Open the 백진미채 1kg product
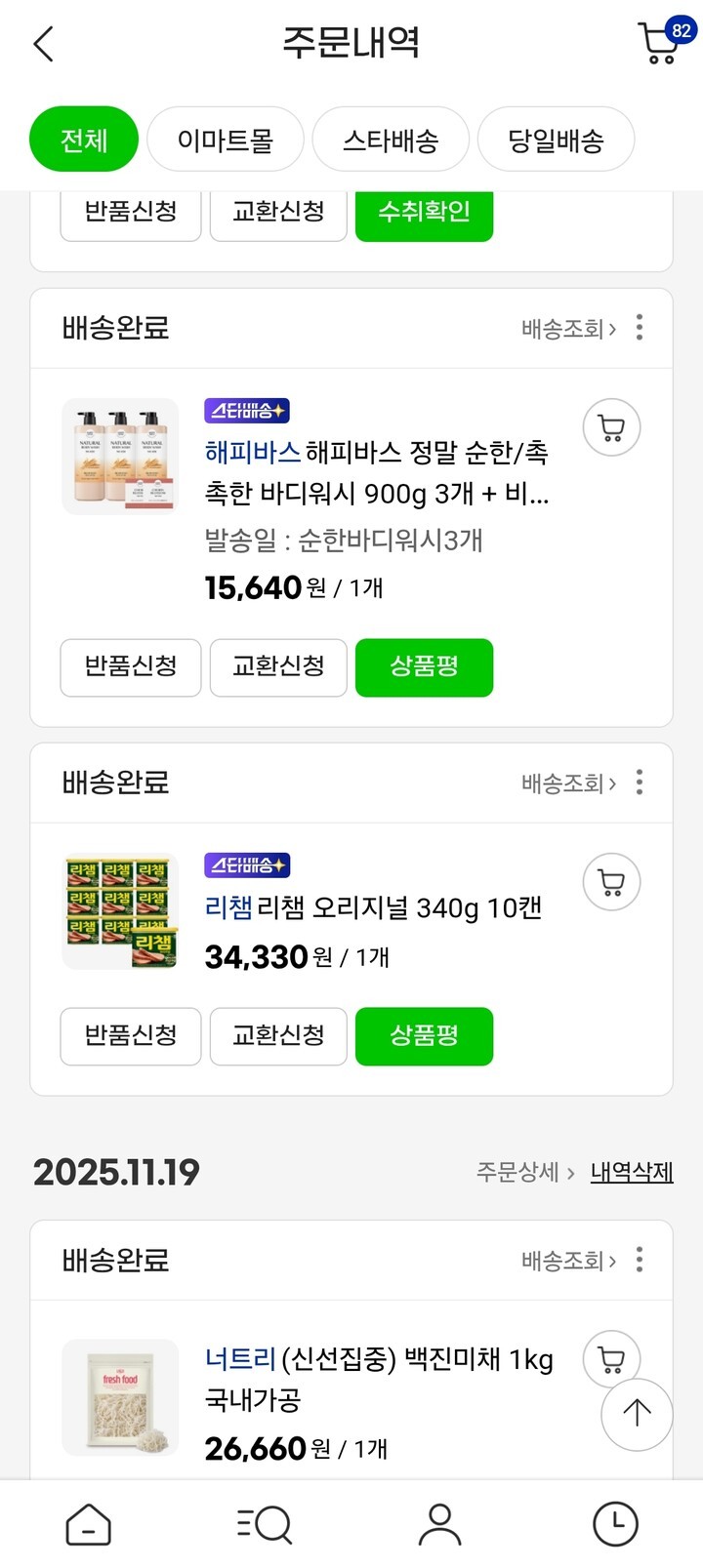 [x=379, y=1378]
